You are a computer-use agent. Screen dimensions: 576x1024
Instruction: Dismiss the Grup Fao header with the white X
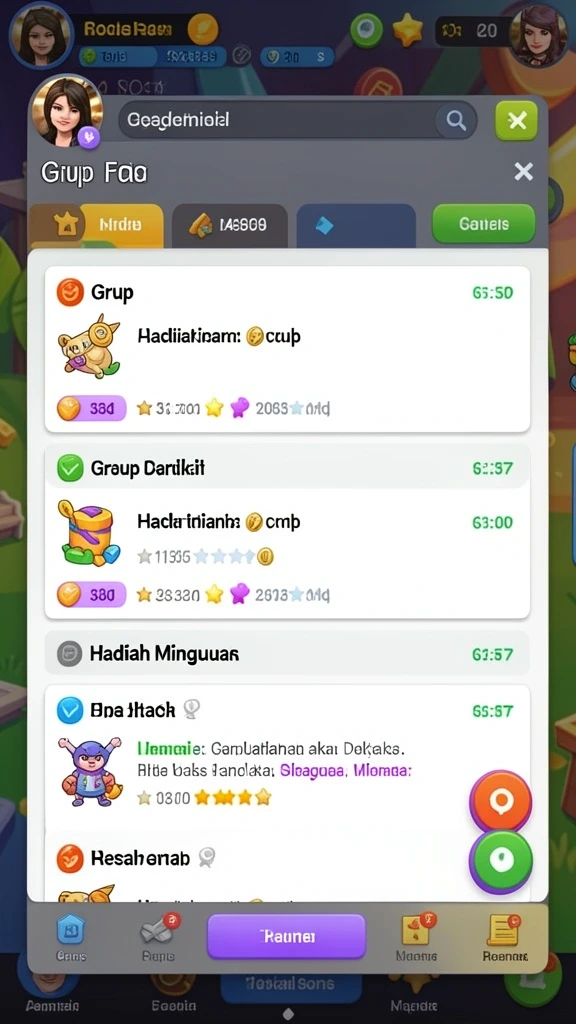(523, 172)
